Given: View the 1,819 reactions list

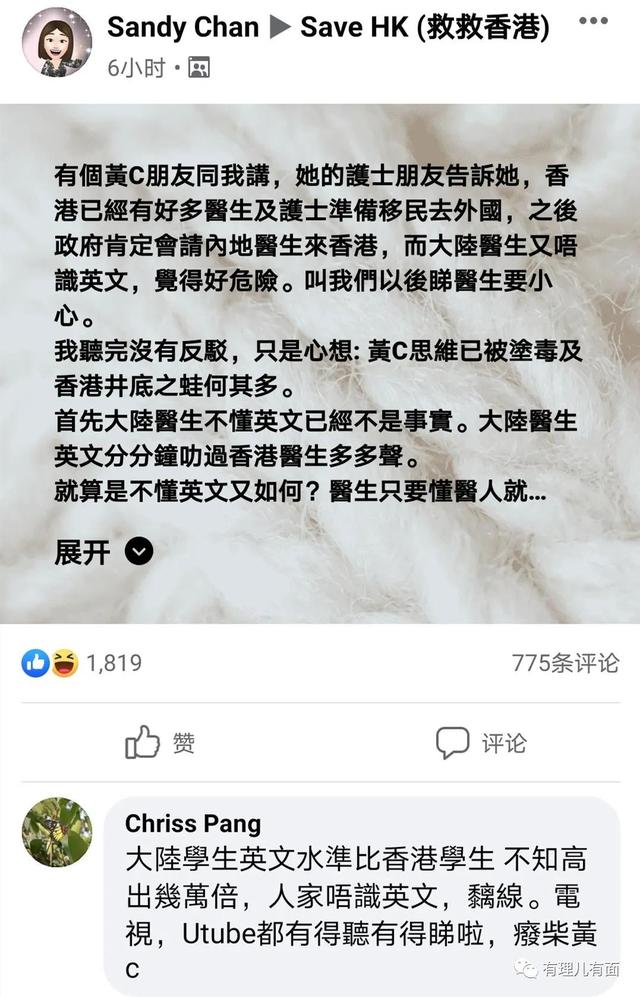Looking at the screenshot, I should 82,663.
